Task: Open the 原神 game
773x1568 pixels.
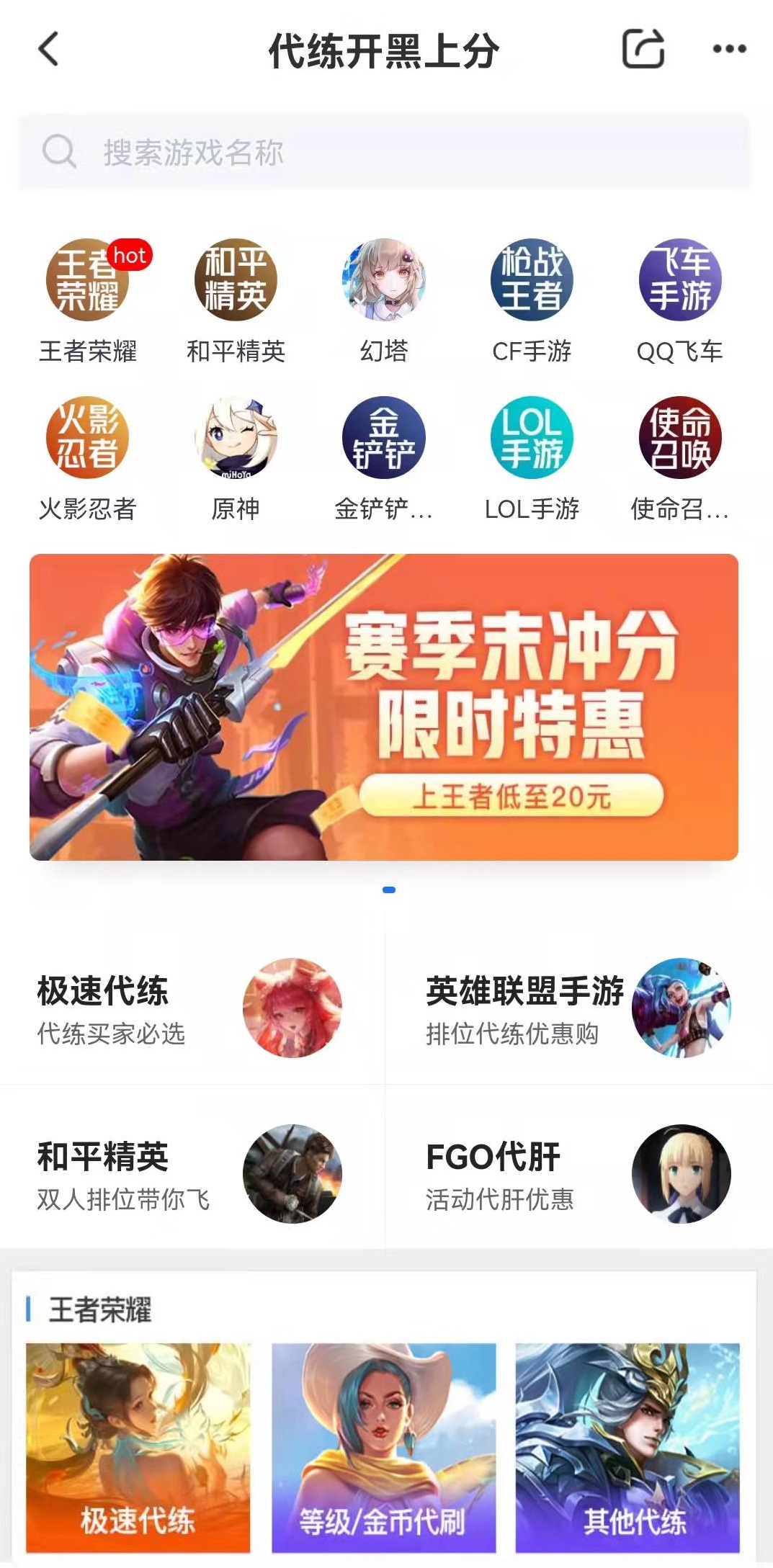Action: 236,438
